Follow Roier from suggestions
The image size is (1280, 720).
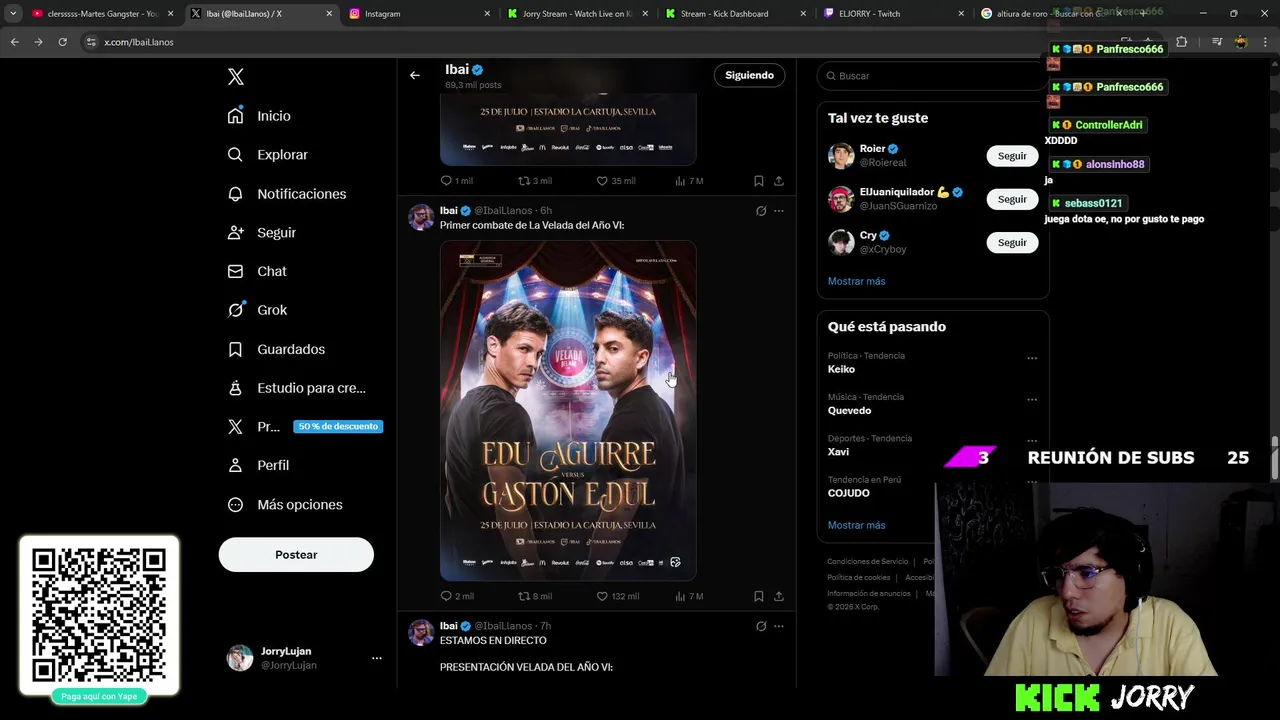click(1012, 156)
